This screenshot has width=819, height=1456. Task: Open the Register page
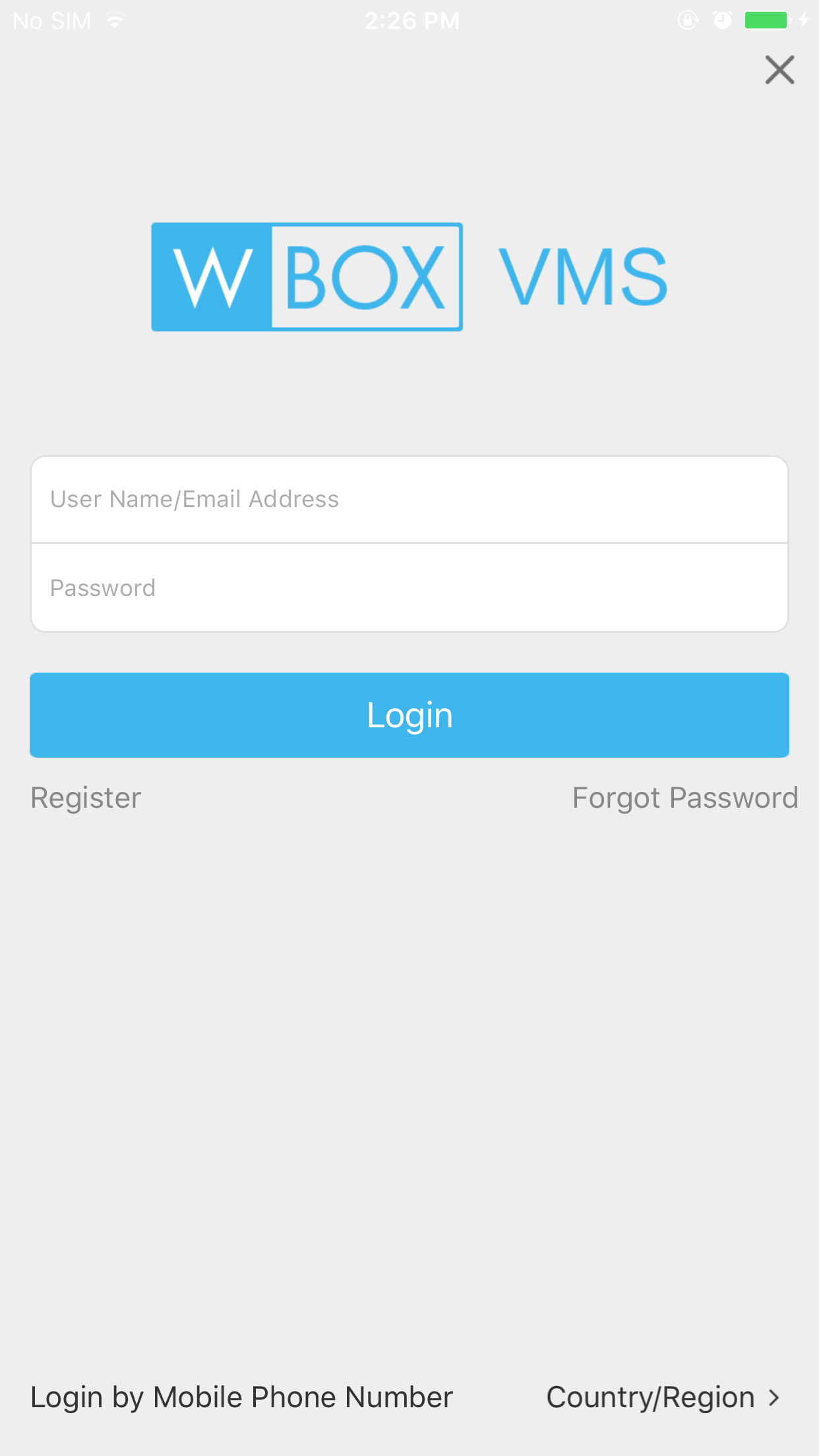(85, 797)
